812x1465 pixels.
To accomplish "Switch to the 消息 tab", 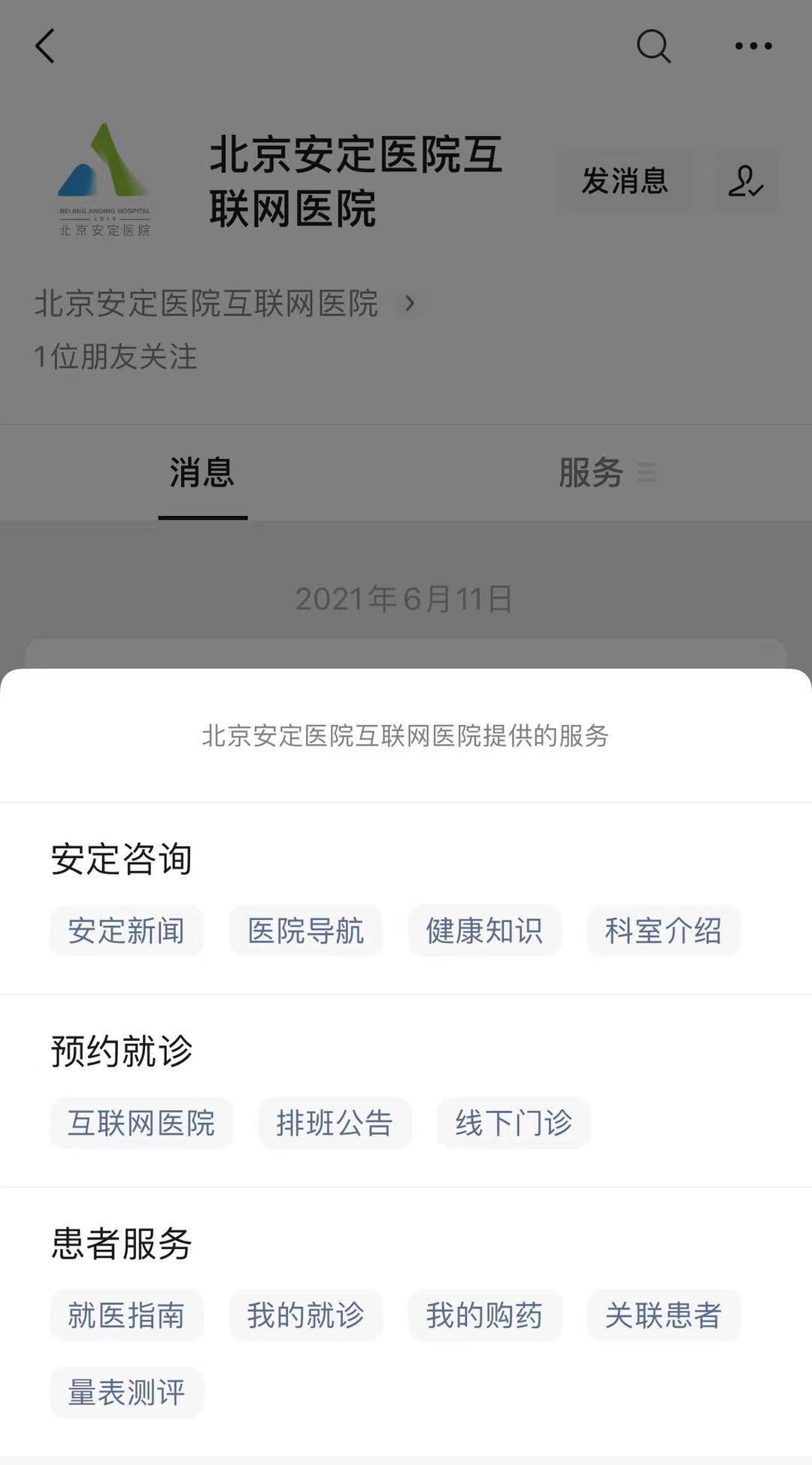I will 202,473.
